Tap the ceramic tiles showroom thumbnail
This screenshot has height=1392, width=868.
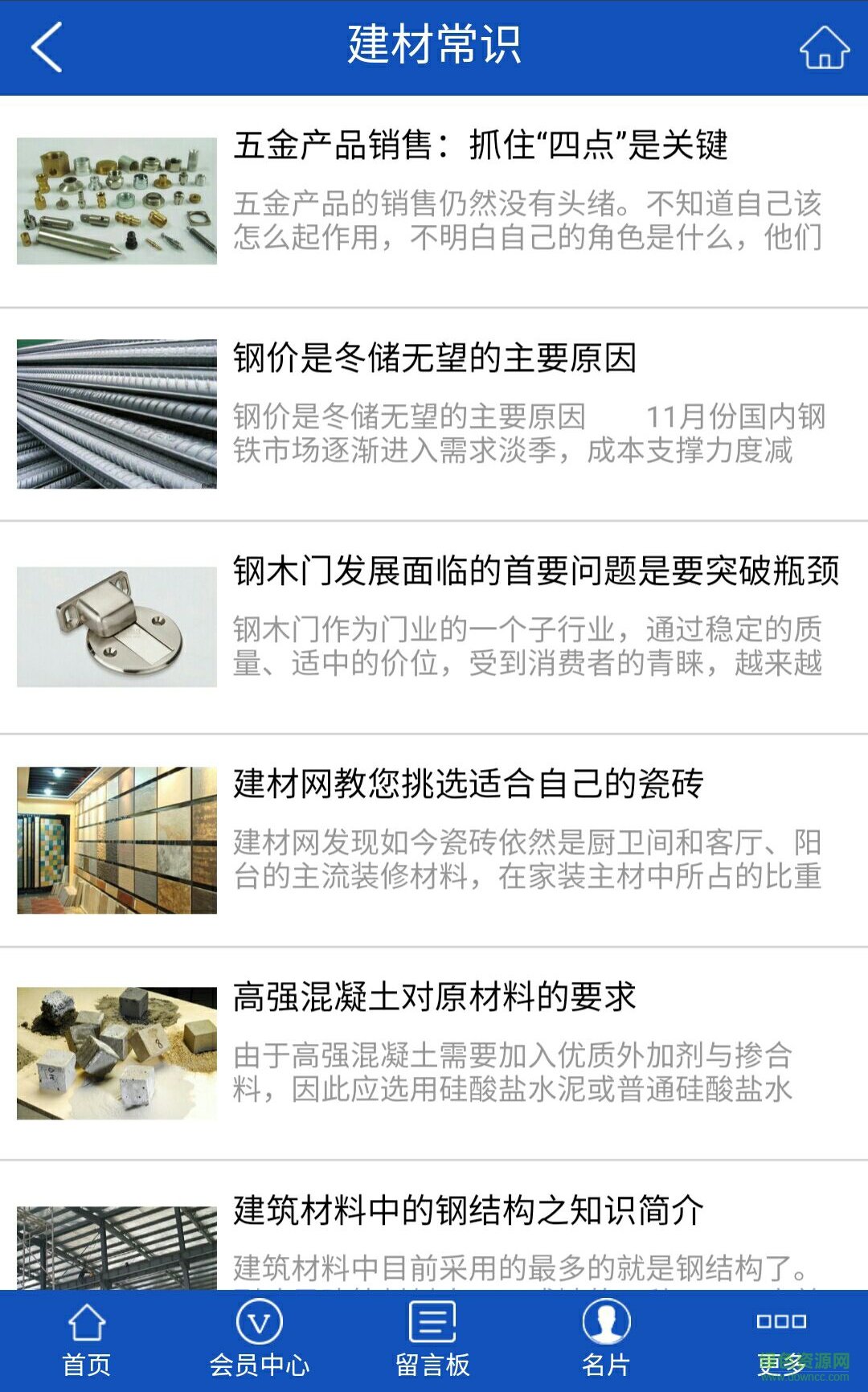117,836
